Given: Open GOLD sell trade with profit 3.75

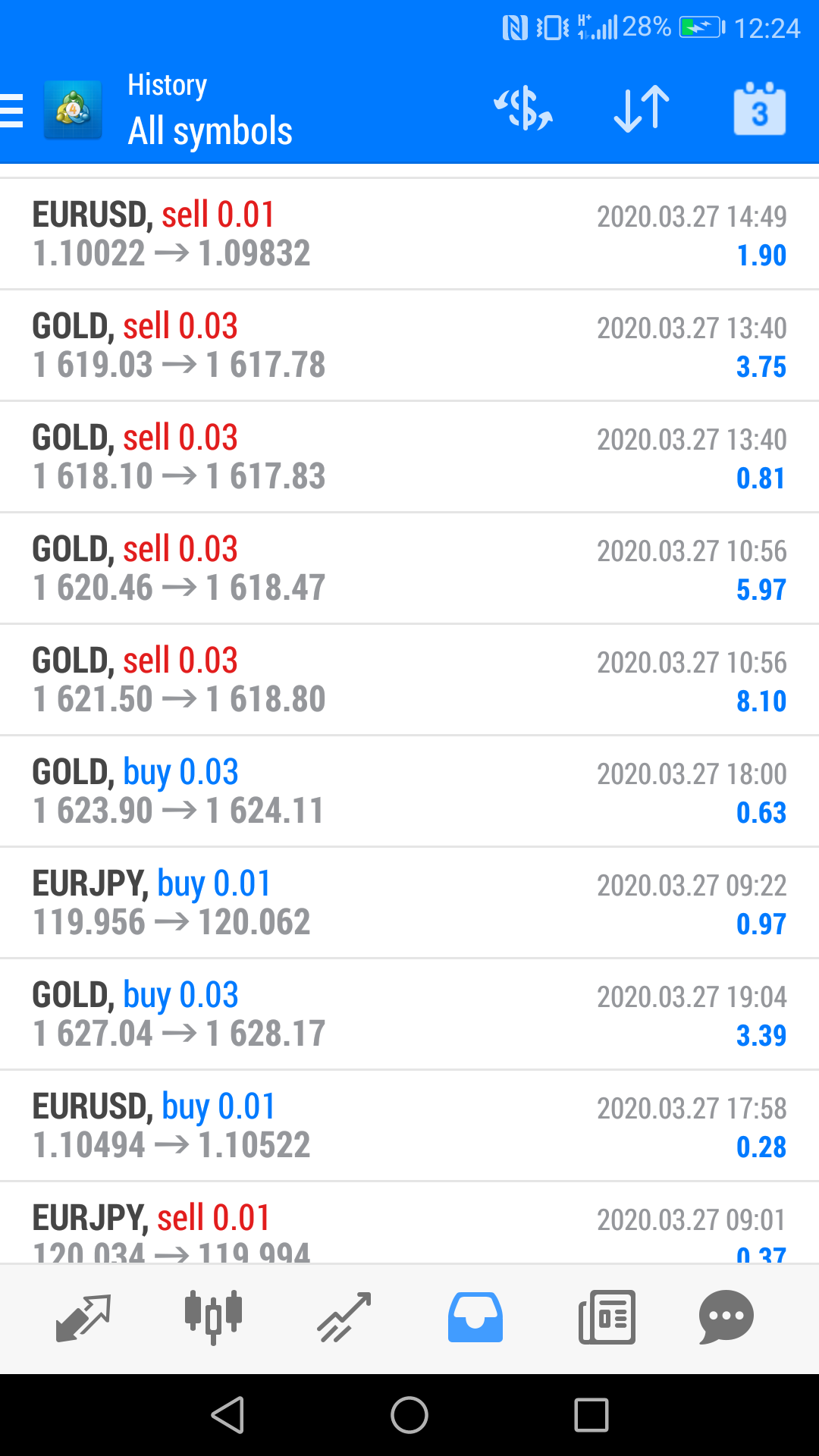Looking at the screenshot, I should 409,346.
